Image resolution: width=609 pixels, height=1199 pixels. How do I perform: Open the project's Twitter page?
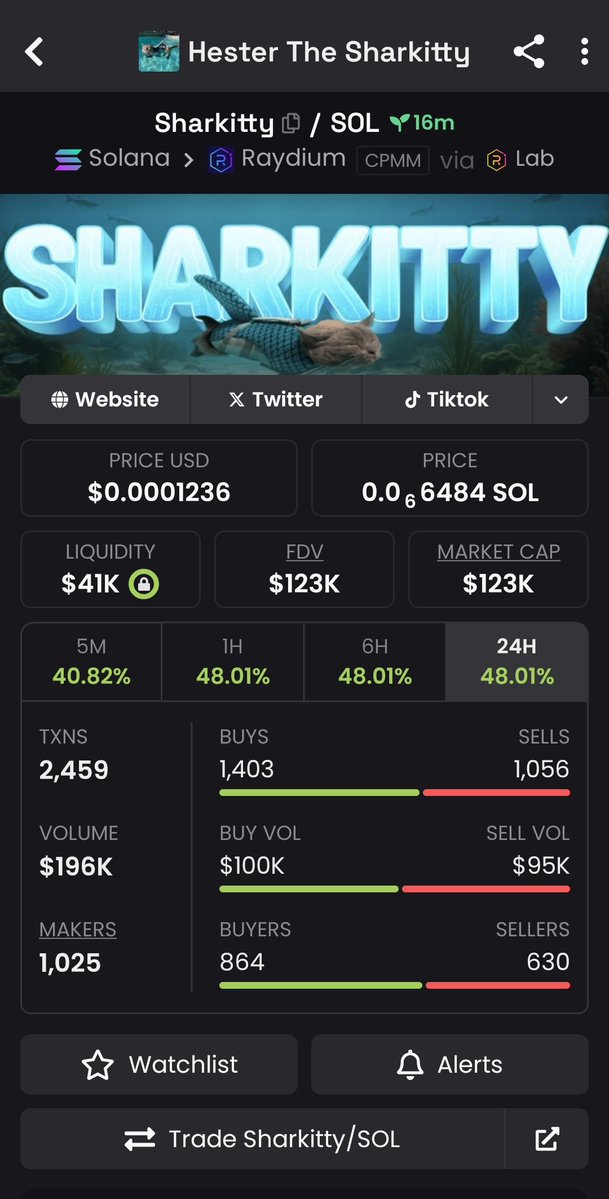(275, 399)
